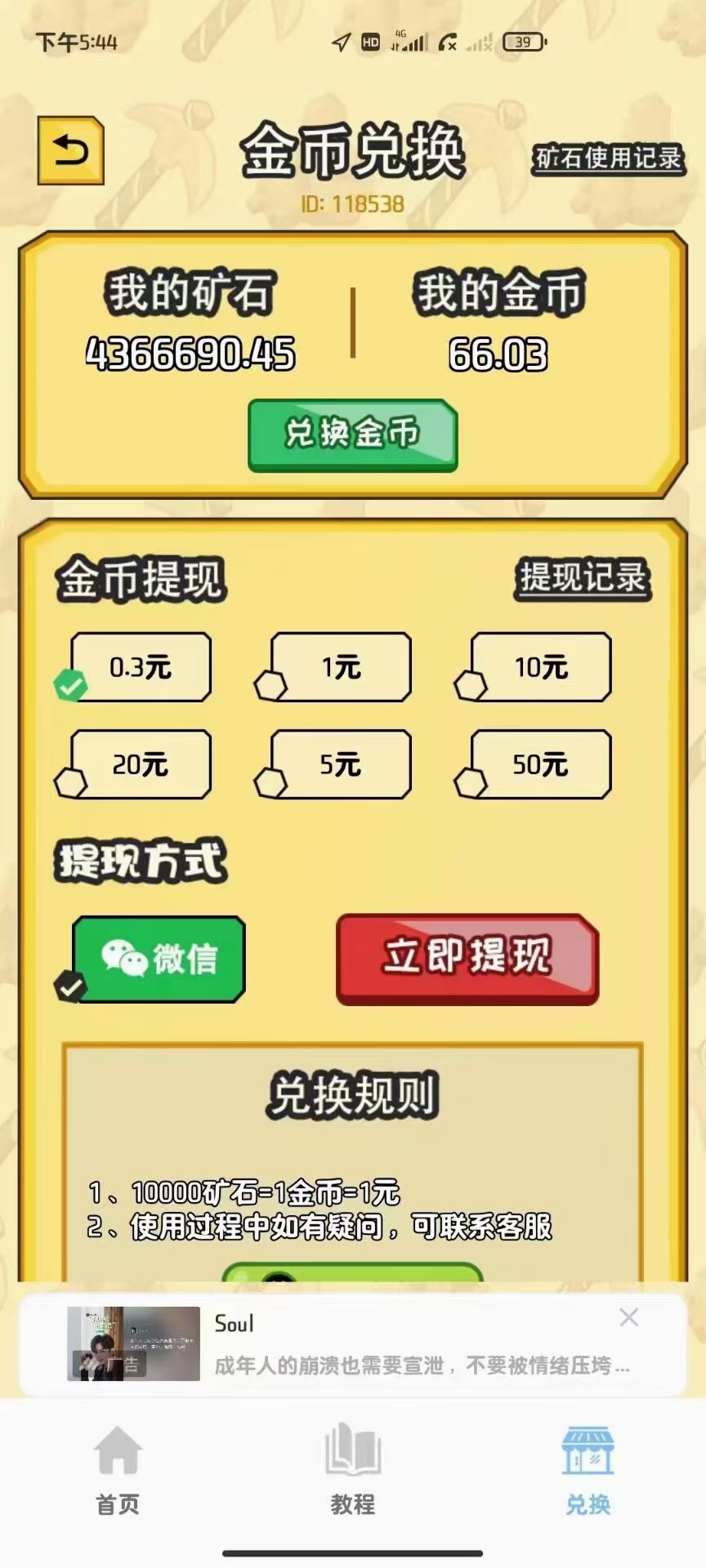Viewport: 706px width, 1568px height.
Task: Pick the 5元 withdrawal amount
Action: pos(341,764)
